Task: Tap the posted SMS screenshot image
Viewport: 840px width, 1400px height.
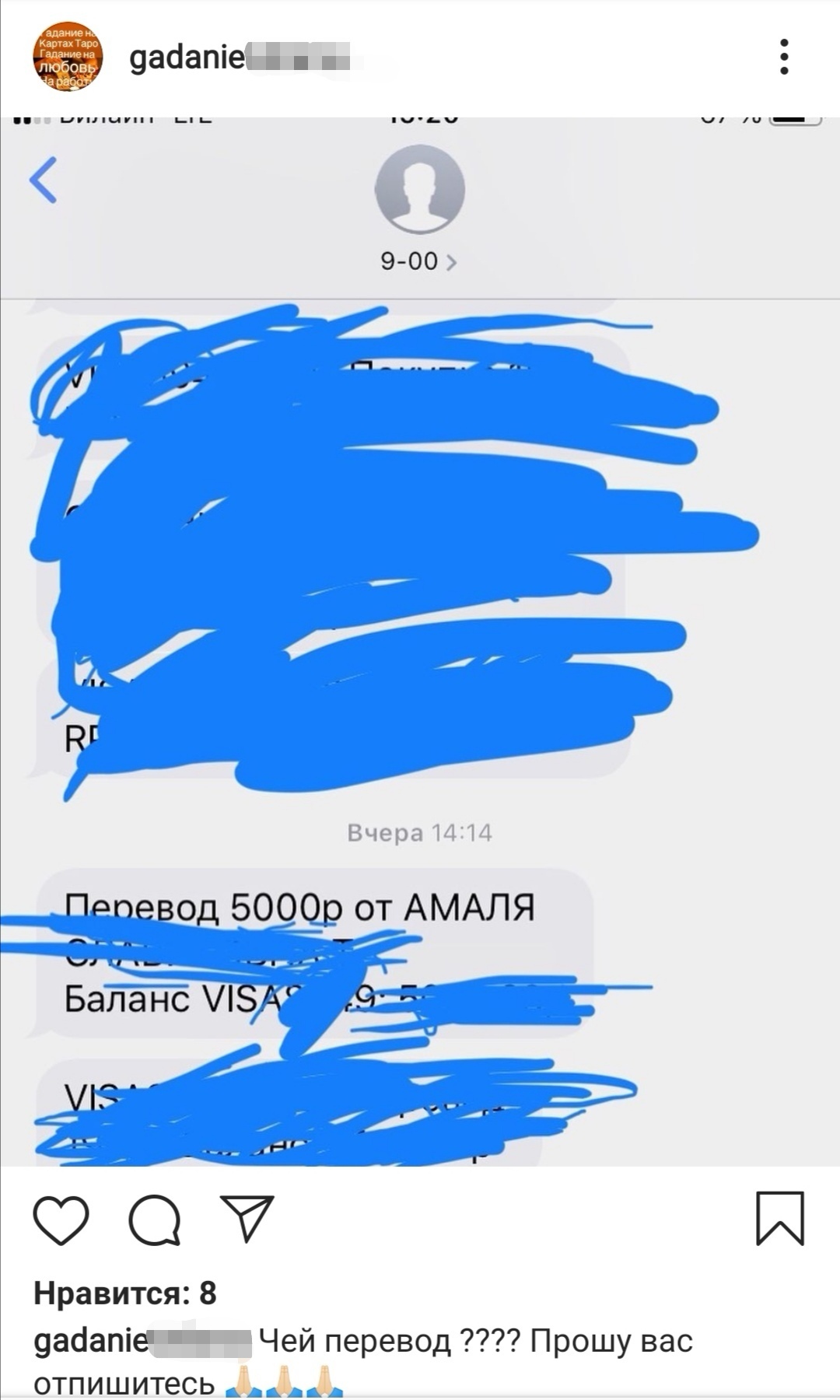Action: [x=420, y=642]
